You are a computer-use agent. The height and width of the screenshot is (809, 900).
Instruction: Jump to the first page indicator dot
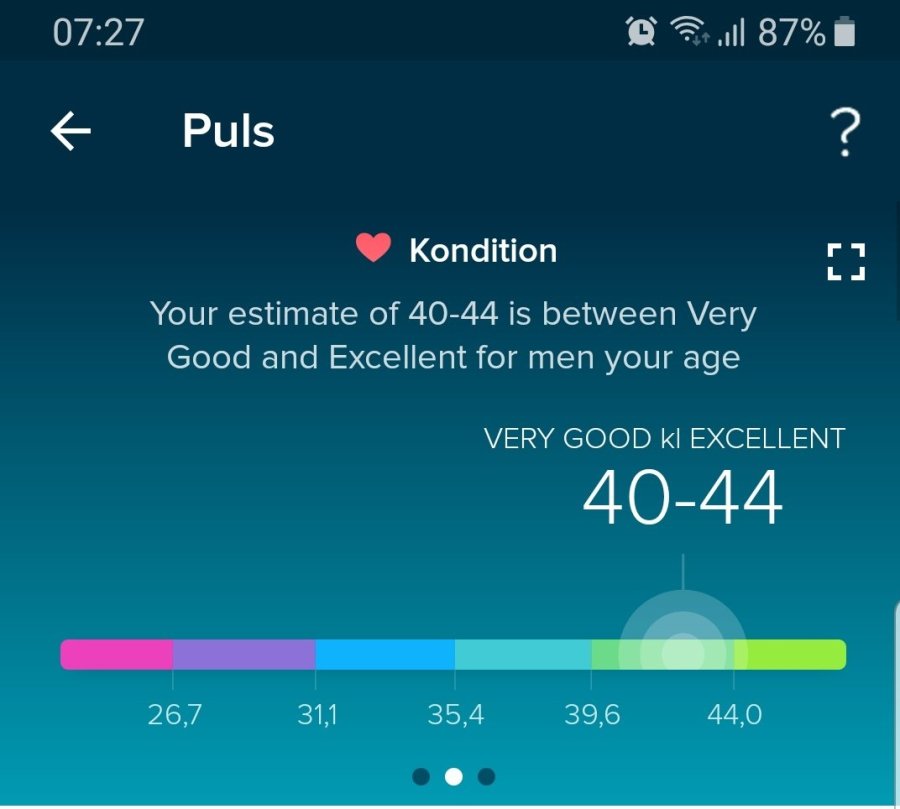[x=421, y=776]
